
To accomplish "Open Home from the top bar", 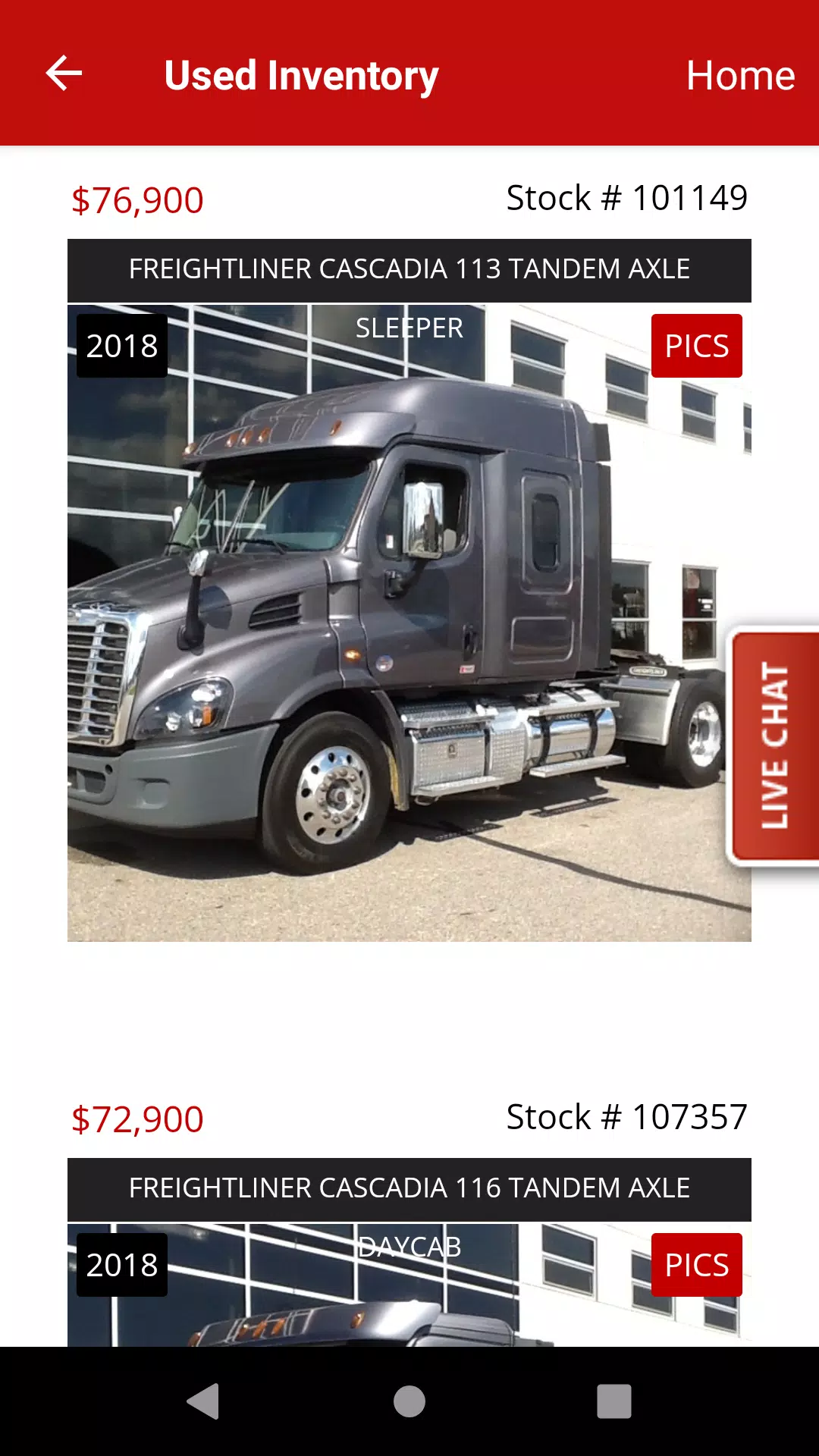I will (x=739, y=74).
